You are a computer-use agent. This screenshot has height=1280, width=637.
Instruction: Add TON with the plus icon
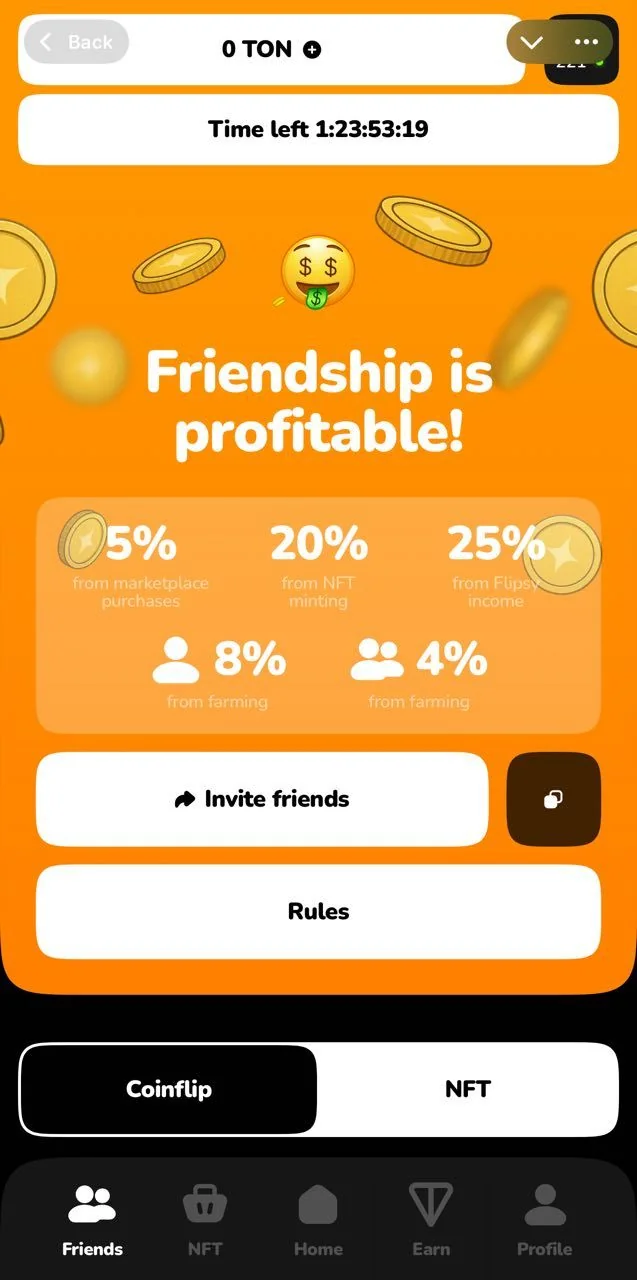coord(312,49)
